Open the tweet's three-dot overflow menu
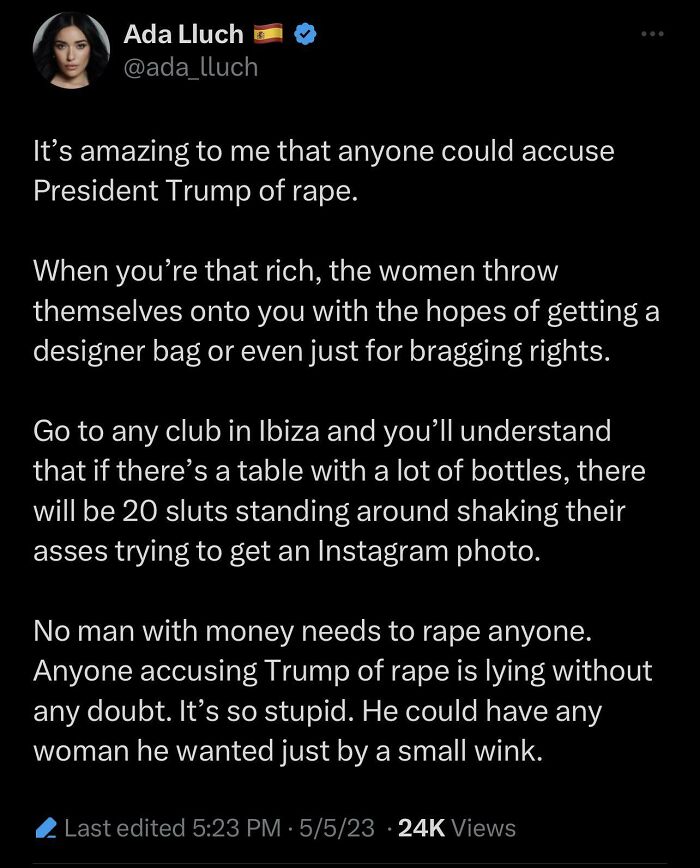700x868 pixels. (x=652, y=33)
